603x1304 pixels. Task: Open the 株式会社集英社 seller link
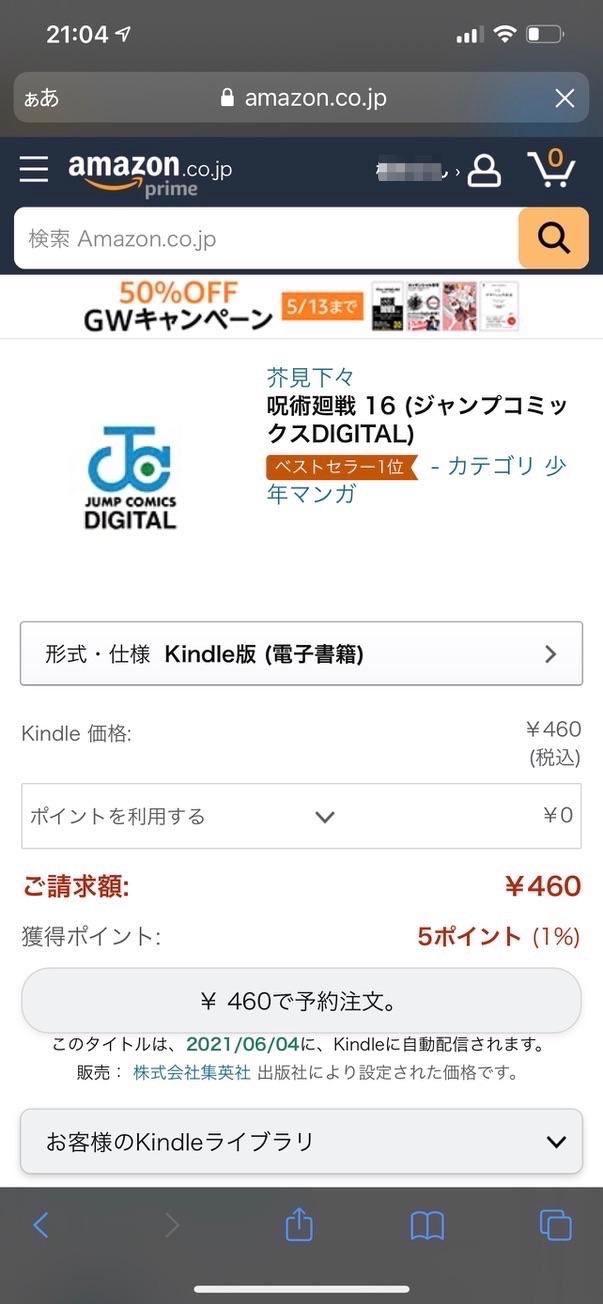(x=192, y=1073)
